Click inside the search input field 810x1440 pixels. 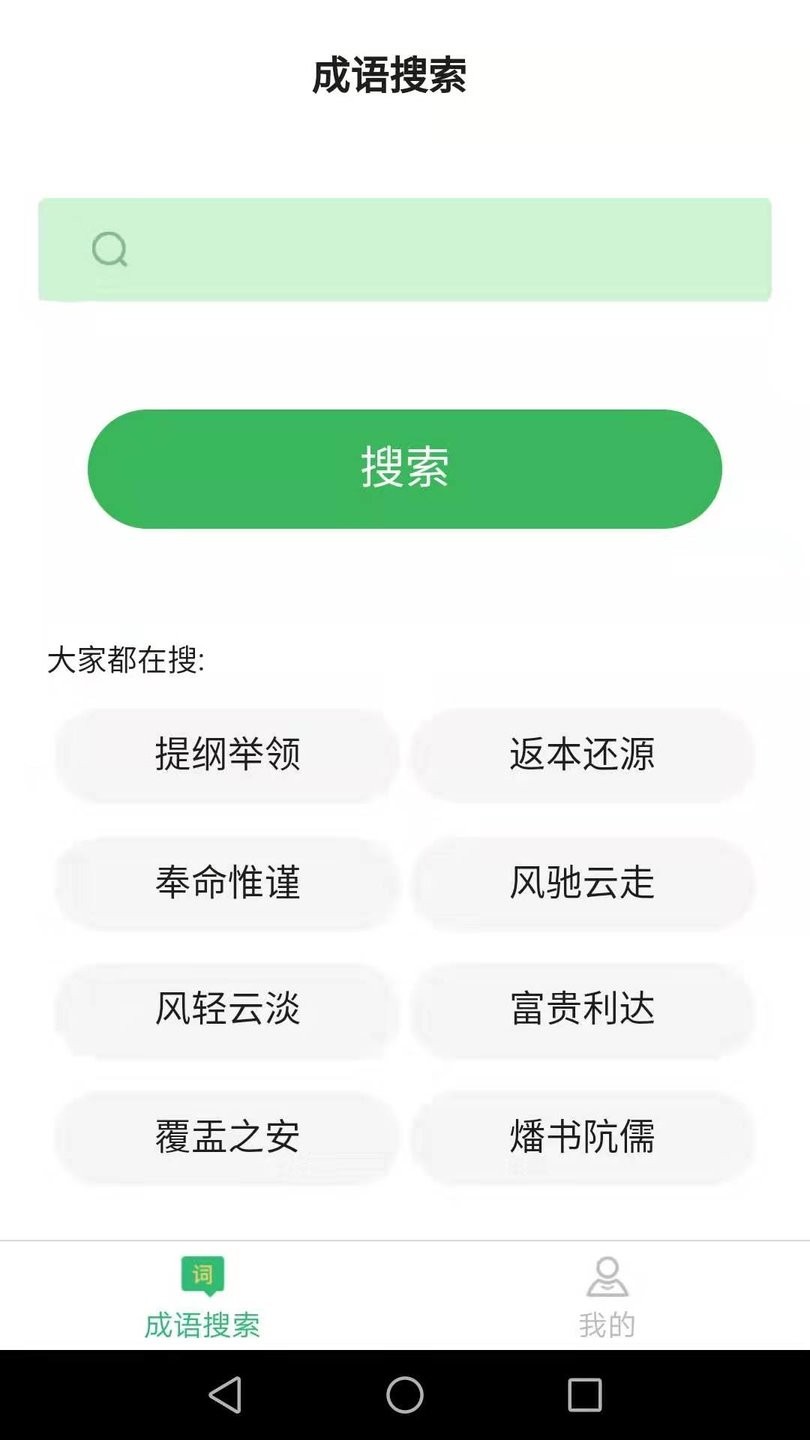coord(404,249)
